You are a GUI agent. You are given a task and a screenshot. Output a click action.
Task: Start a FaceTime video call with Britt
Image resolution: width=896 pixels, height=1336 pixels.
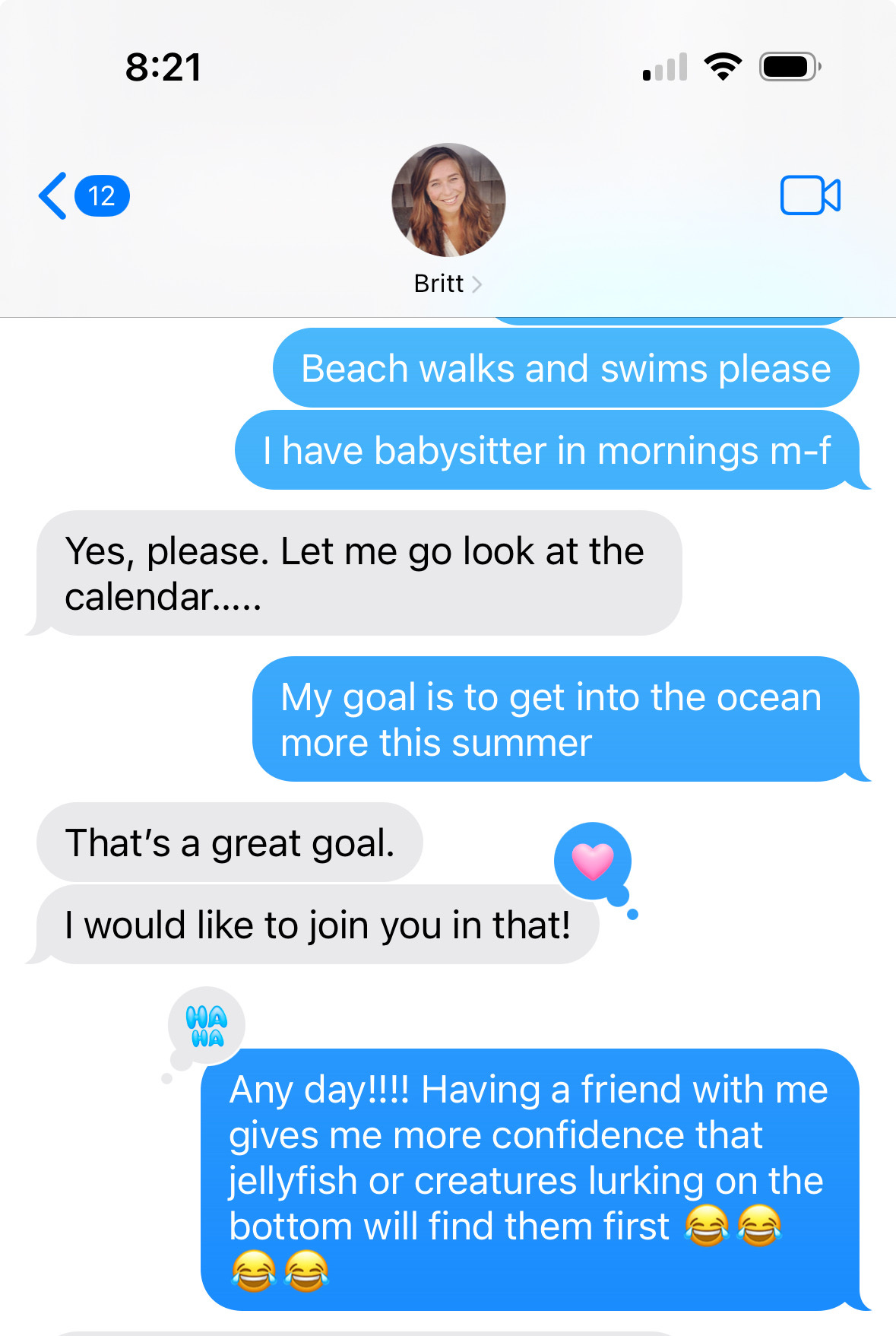click(x=809, y=196)
